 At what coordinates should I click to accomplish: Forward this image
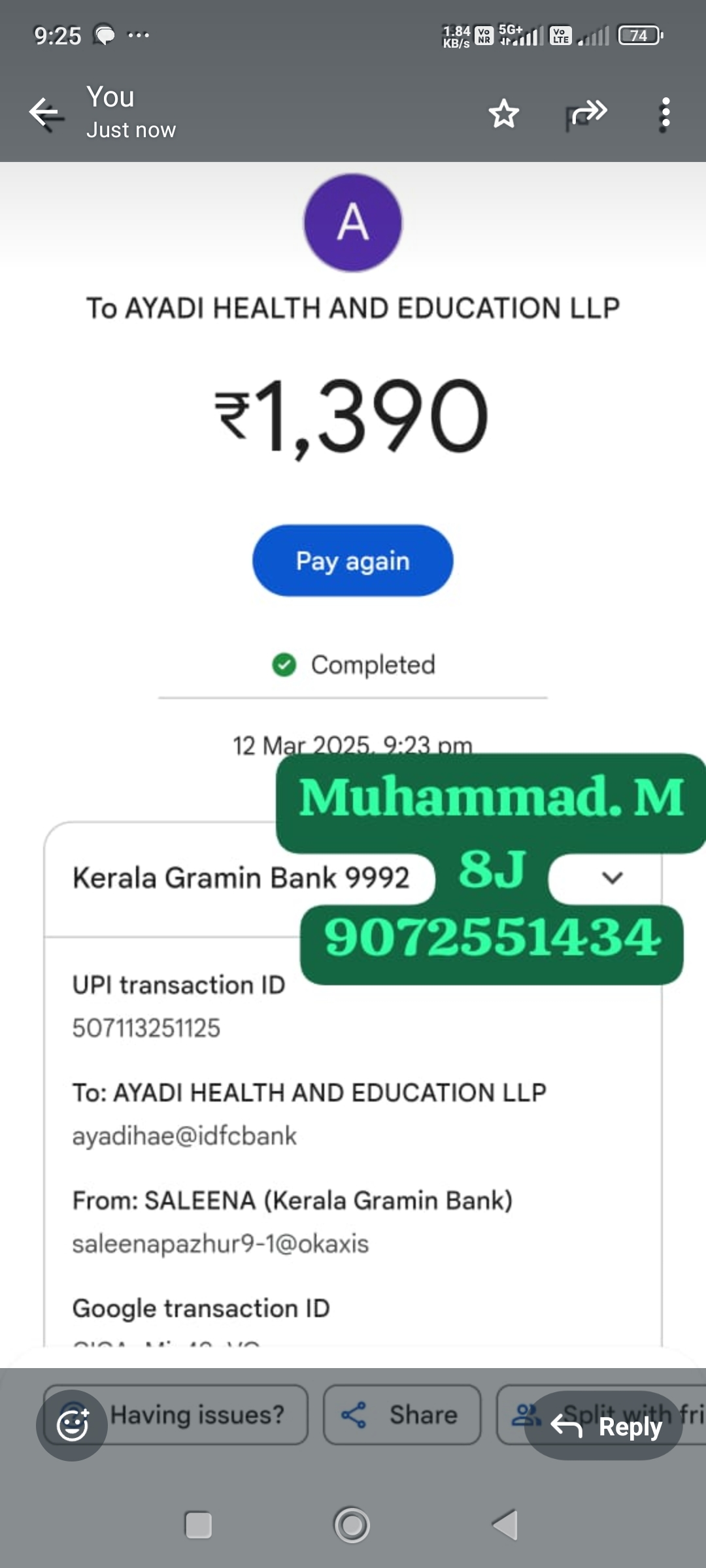click(x=588, y=114)
